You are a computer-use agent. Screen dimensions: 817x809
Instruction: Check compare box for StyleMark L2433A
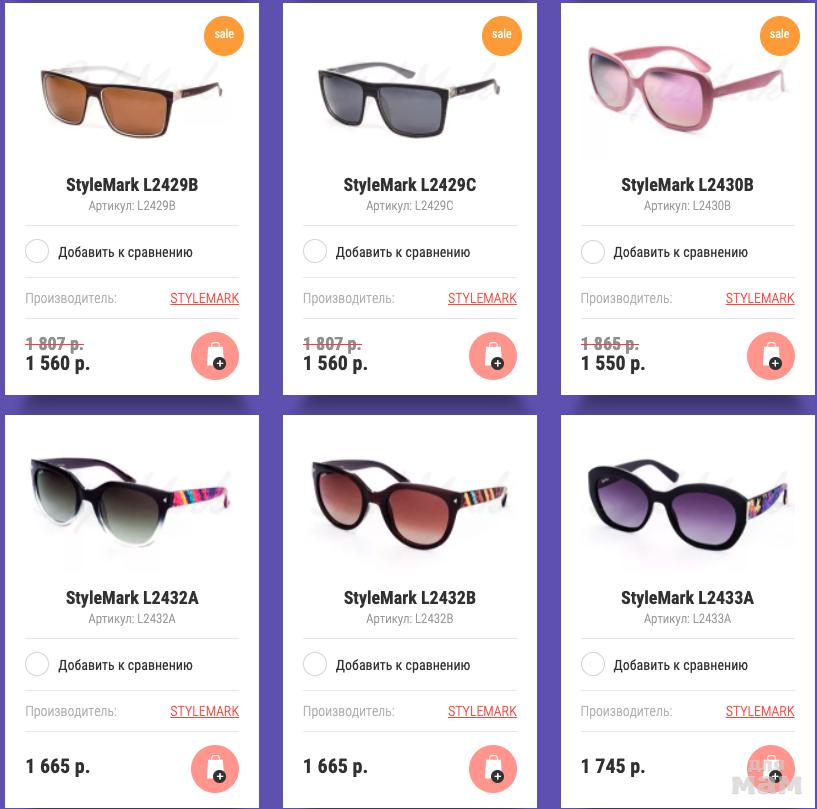(593, 665)
